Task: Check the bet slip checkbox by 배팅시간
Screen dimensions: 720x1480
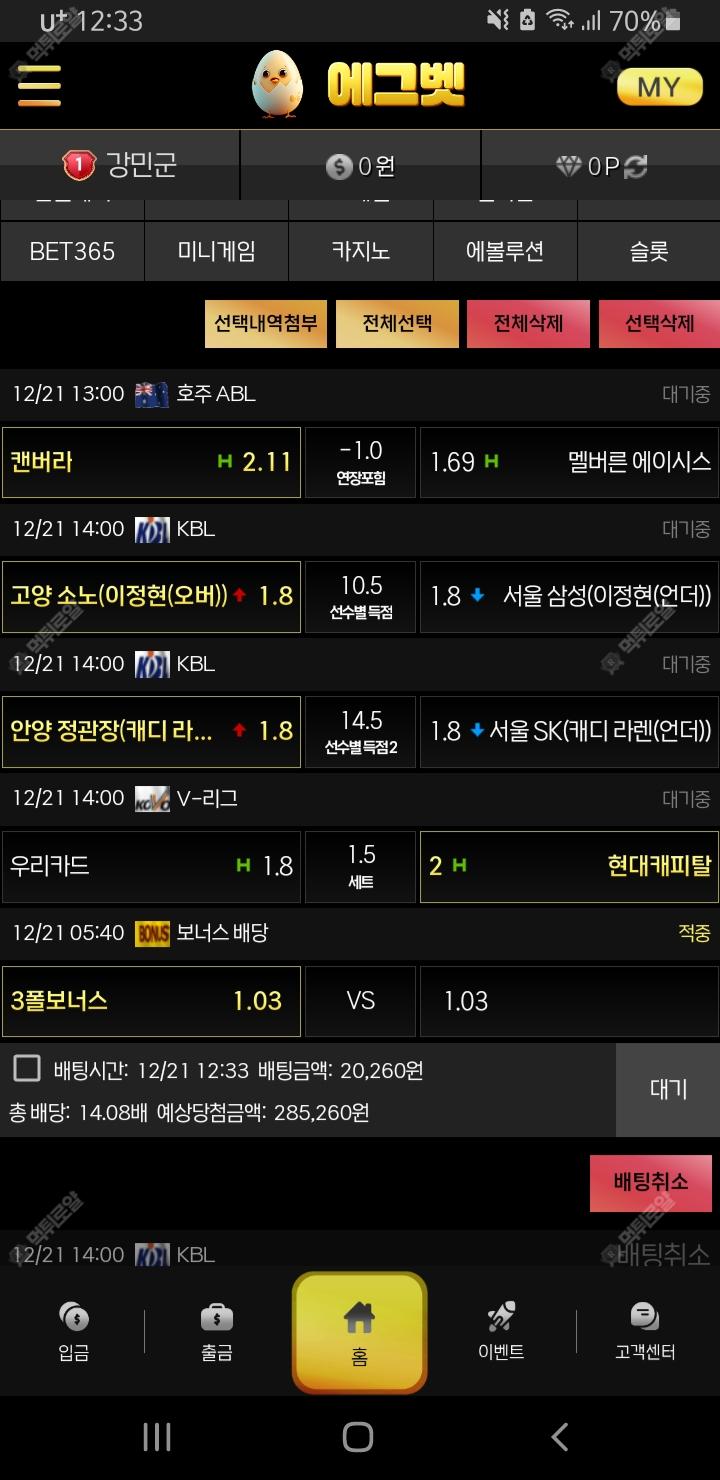Action: [x=27, y=1069]
